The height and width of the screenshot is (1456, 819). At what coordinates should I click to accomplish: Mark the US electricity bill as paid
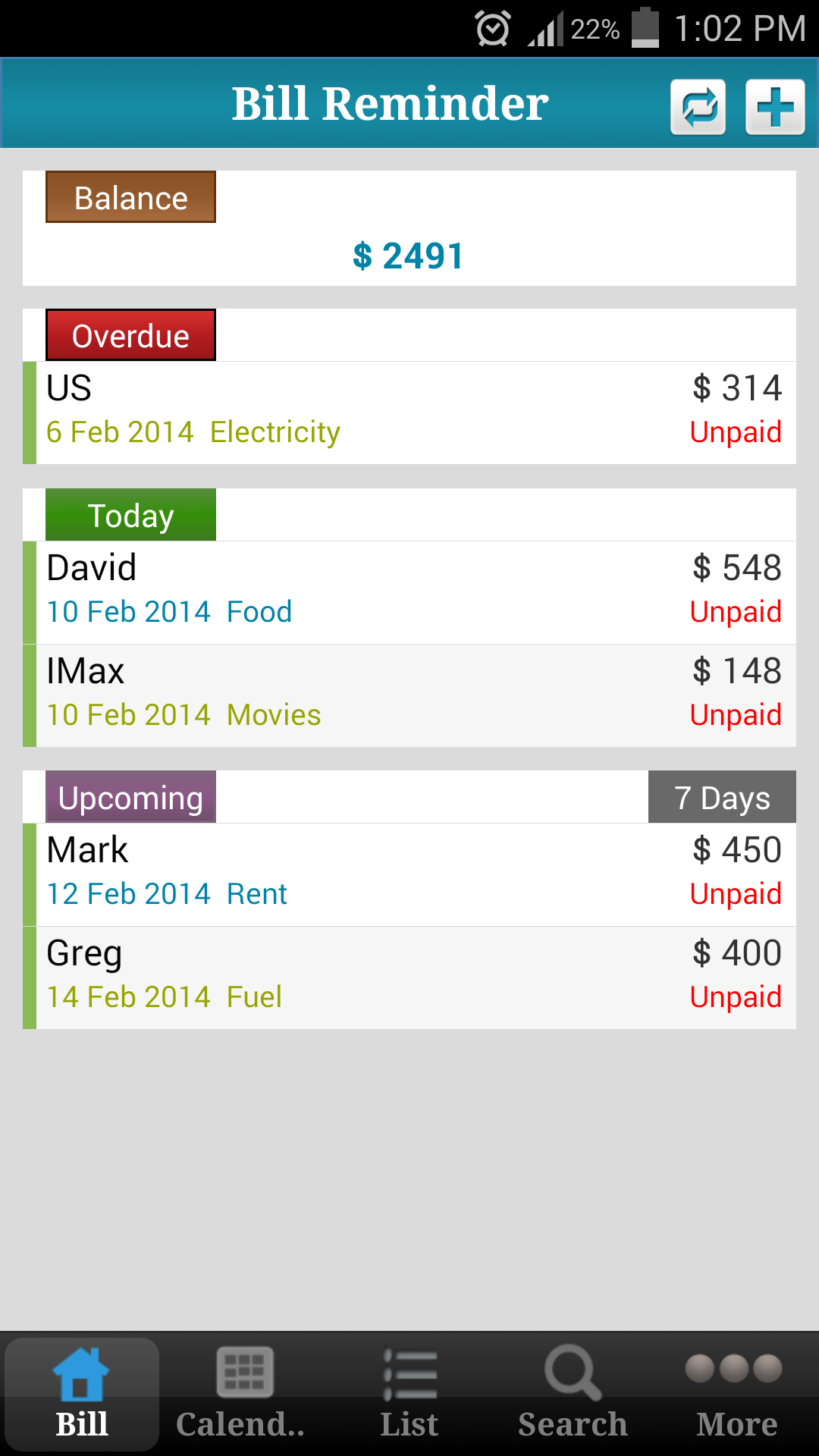735,431
